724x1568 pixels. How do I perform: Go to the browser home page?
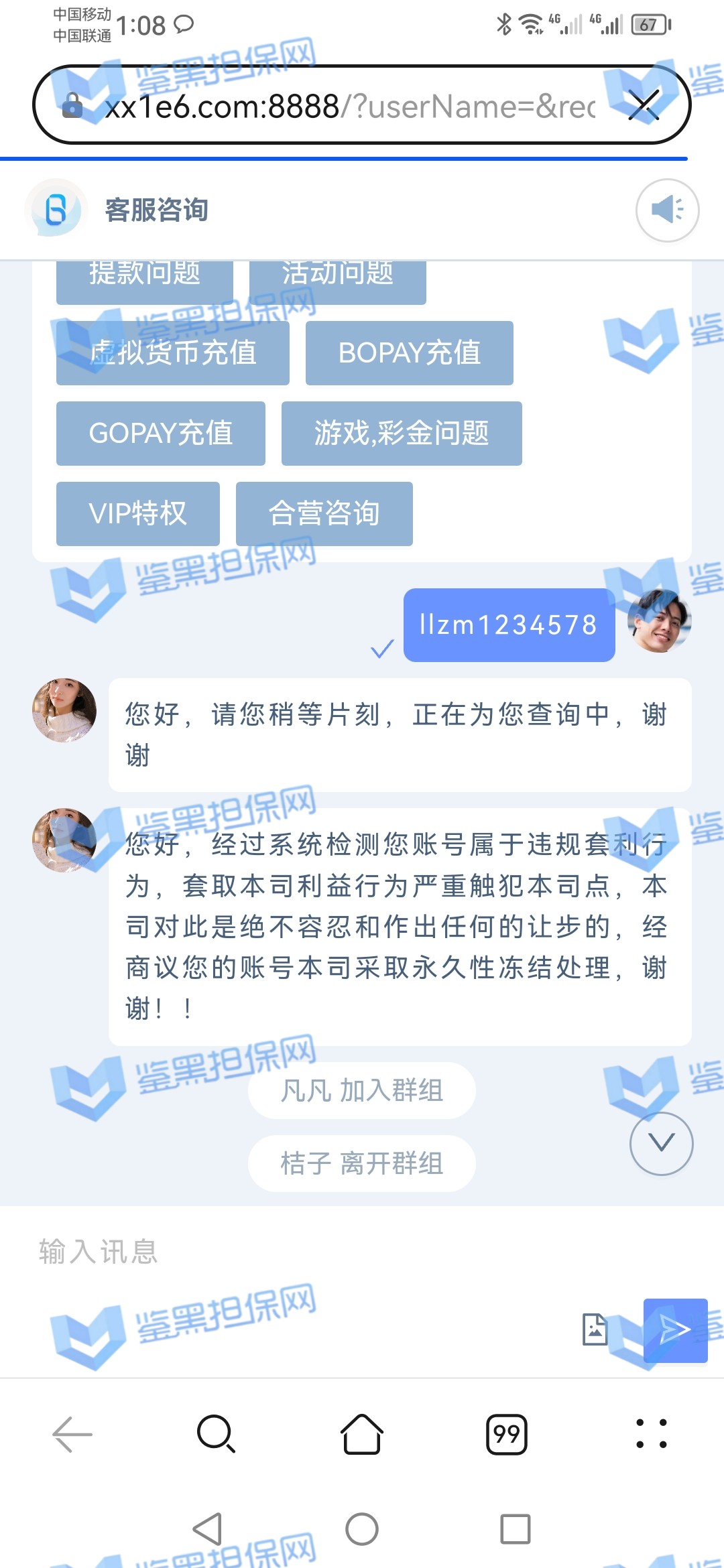pyautogui.click(x=362, y=1434)
